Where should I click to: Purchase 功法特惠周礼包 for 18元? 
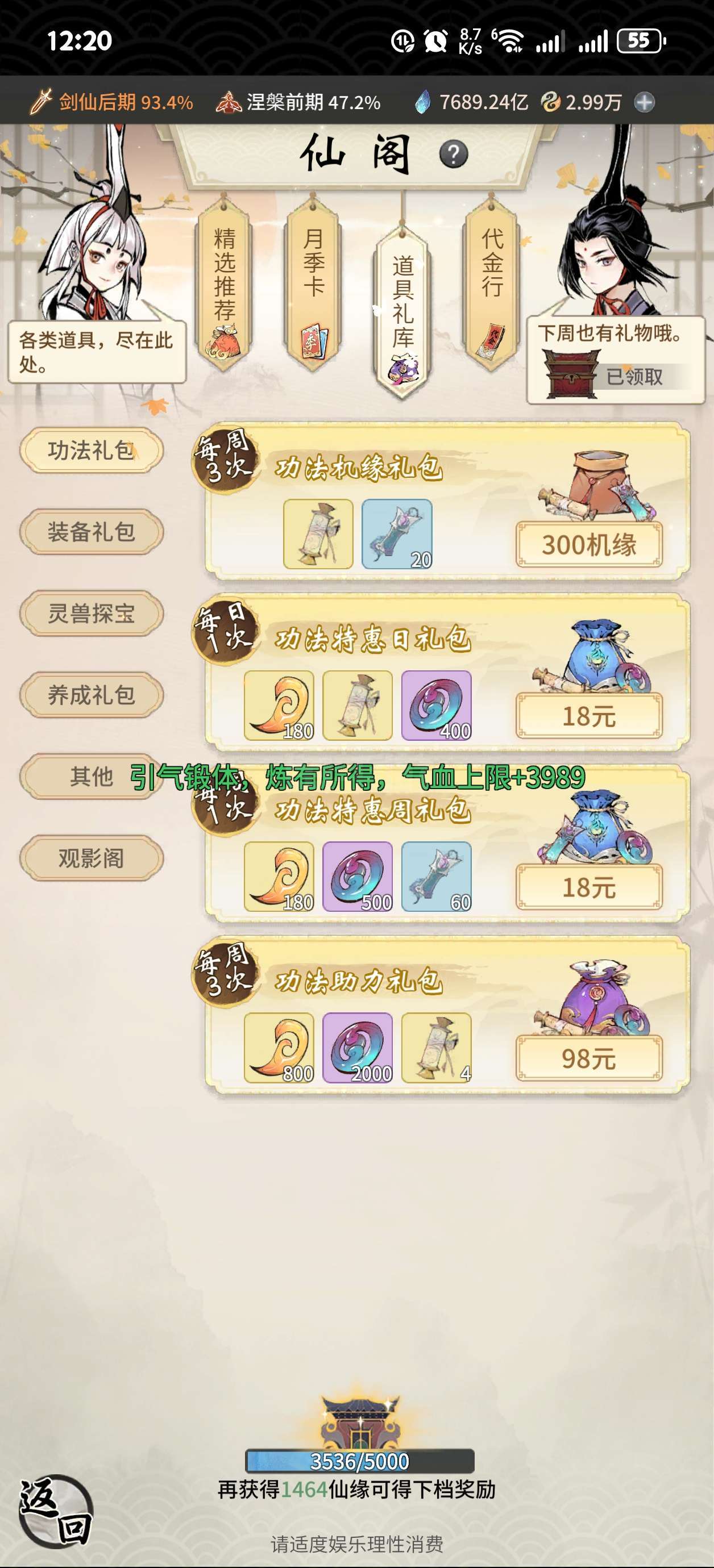coord(588,887)
